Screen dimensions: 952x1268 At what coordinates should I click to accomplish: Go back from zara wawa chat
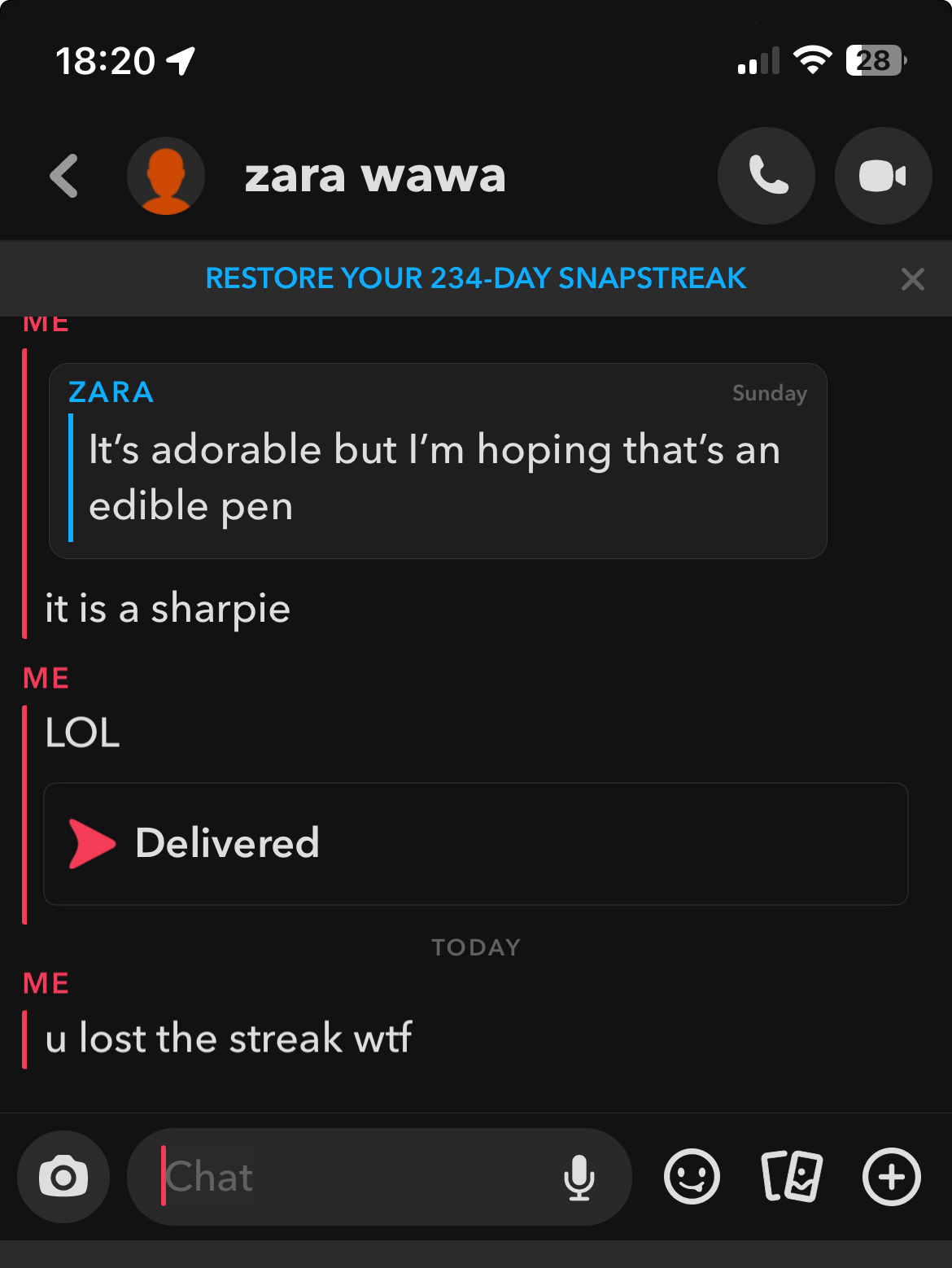(x=64, y=176)
